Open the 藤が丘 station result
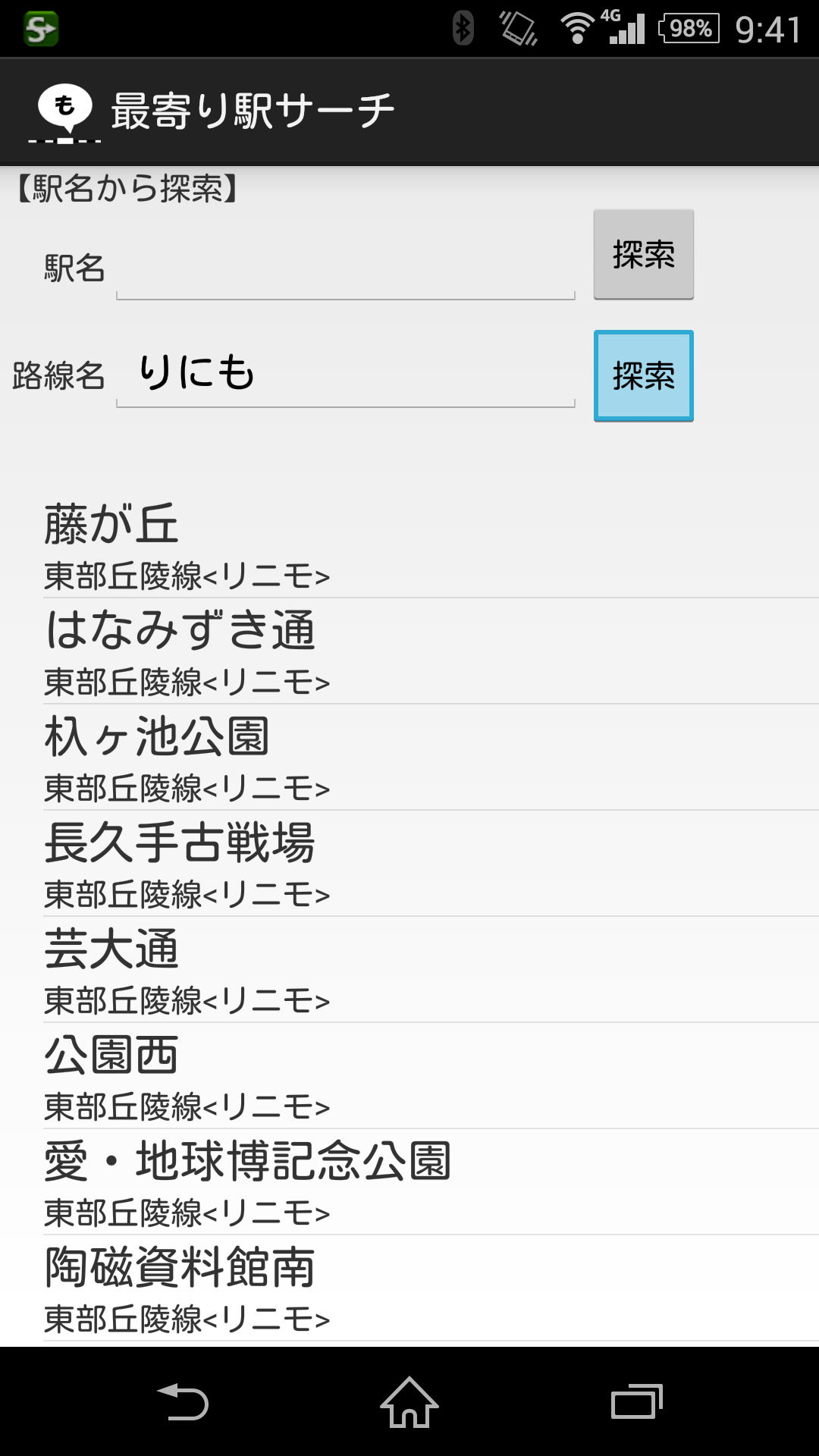This screenshot has height=1456, width=819. point(431,545)
